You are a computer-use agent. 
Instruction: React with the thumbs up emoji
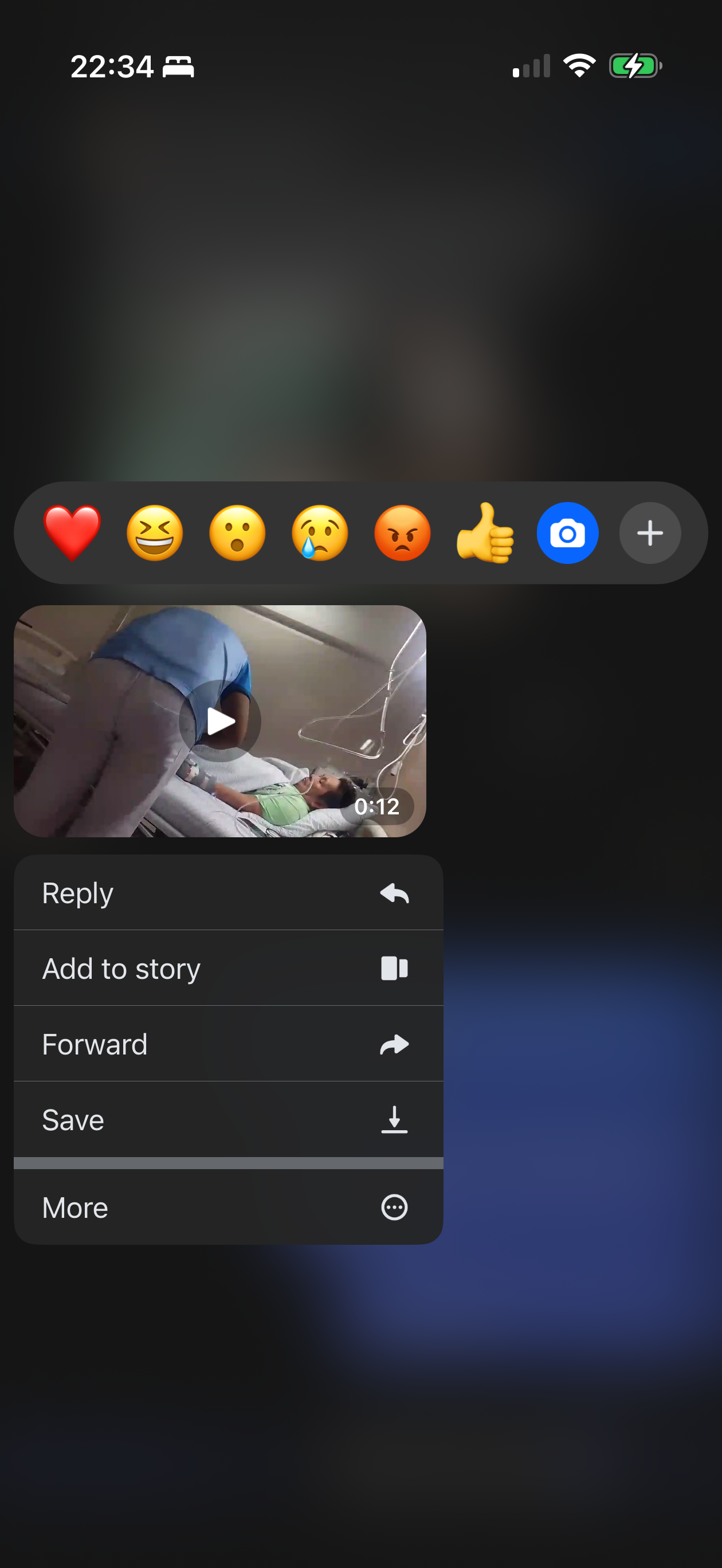pos(485,533)
